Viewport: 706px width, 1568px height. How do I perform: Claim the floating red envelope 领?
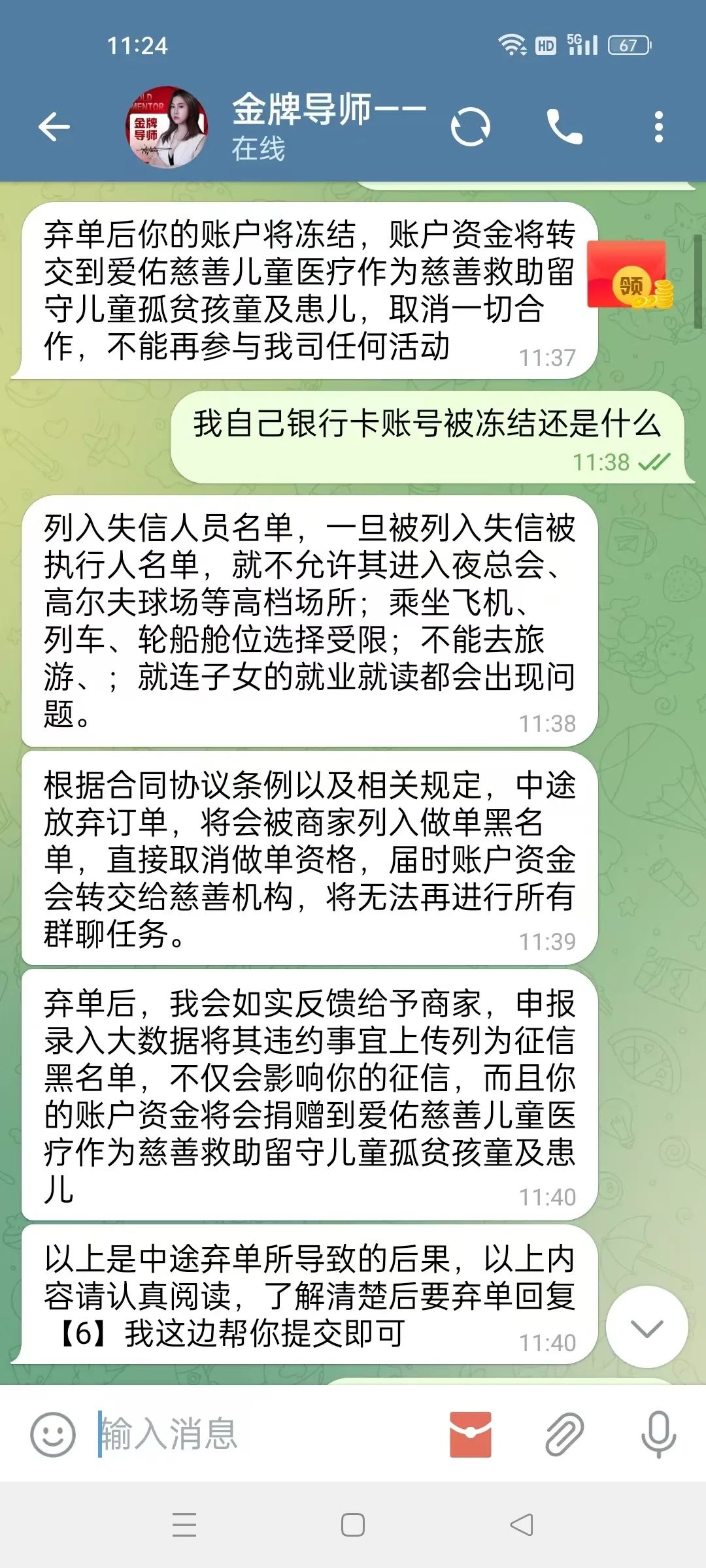point(629,275)
